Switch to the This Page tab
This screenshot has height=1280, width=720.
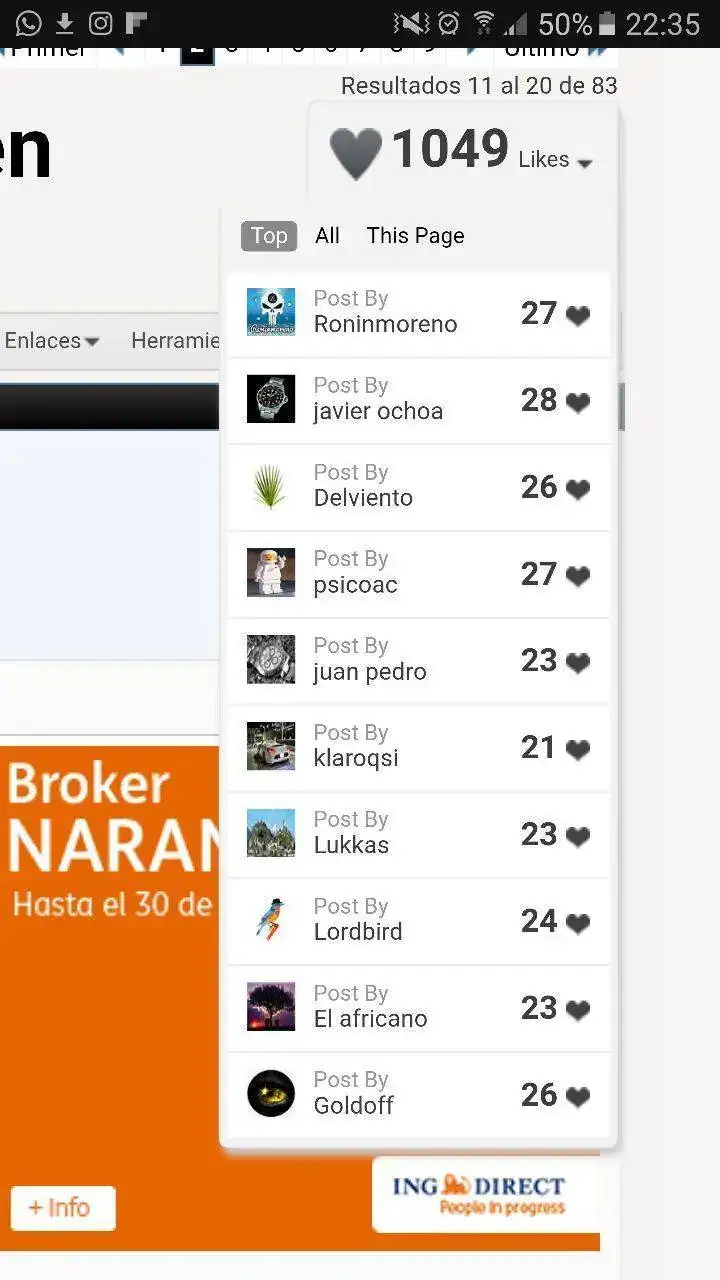click(x=415, y=236)
